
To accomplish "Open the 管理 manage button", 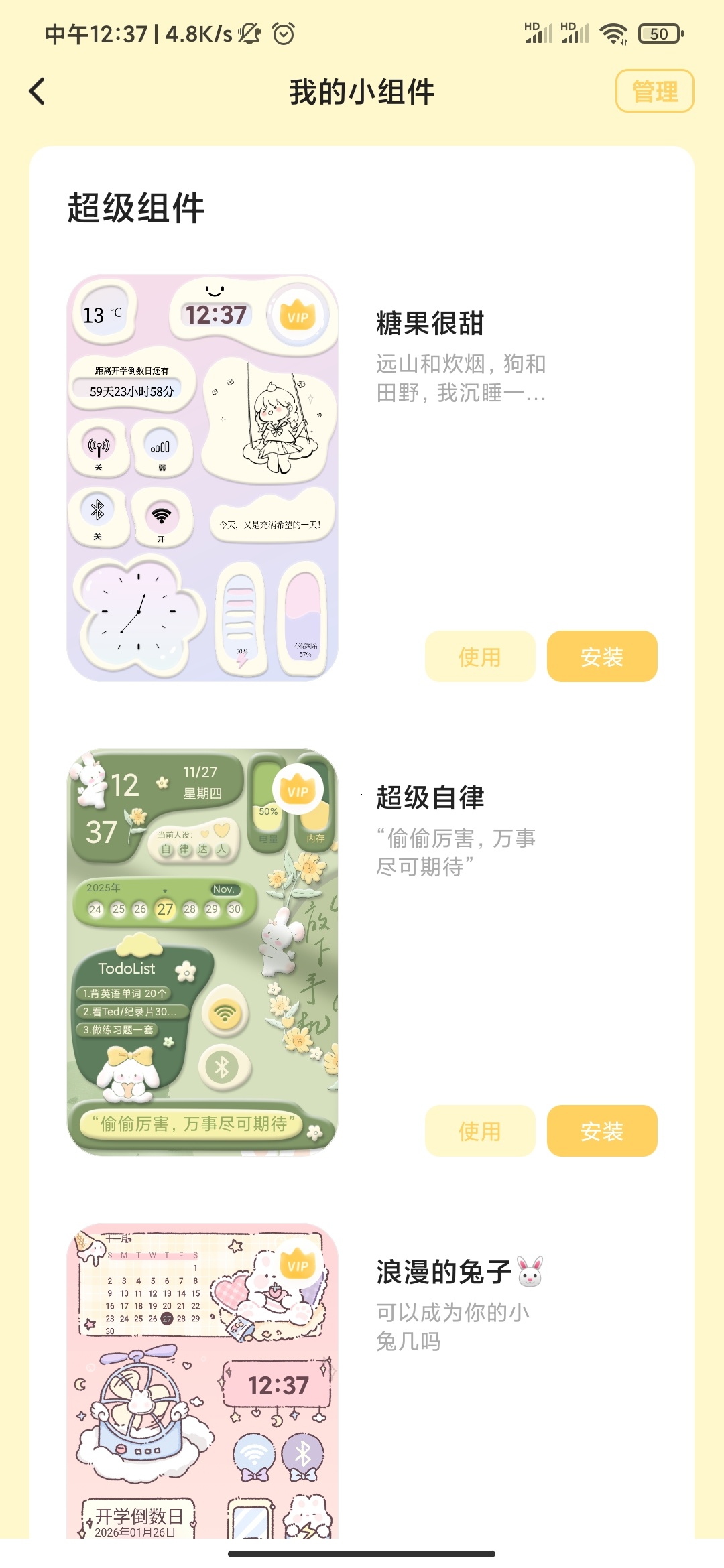I will 654,91.
